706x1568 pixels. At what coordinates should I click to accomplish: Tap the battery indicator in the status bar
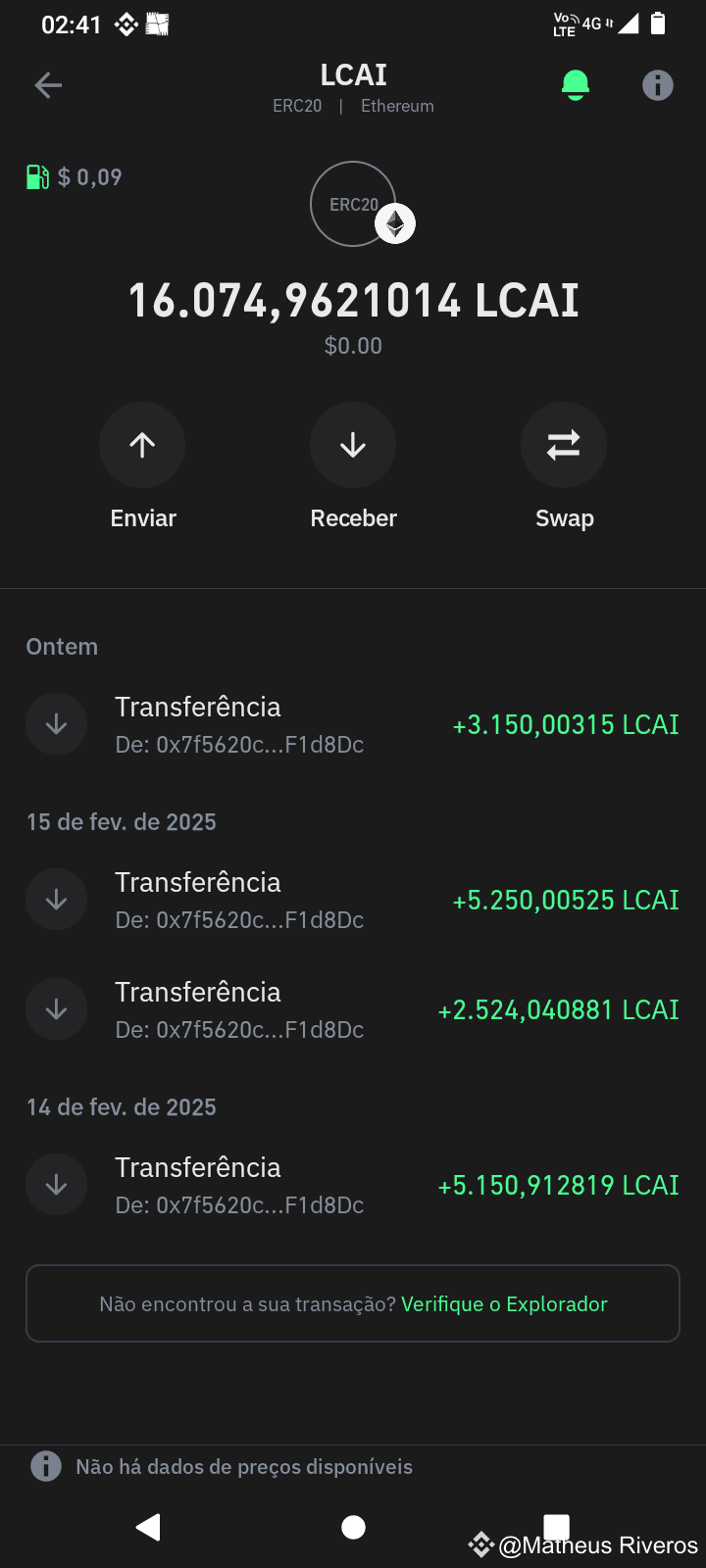pos(657,24)
